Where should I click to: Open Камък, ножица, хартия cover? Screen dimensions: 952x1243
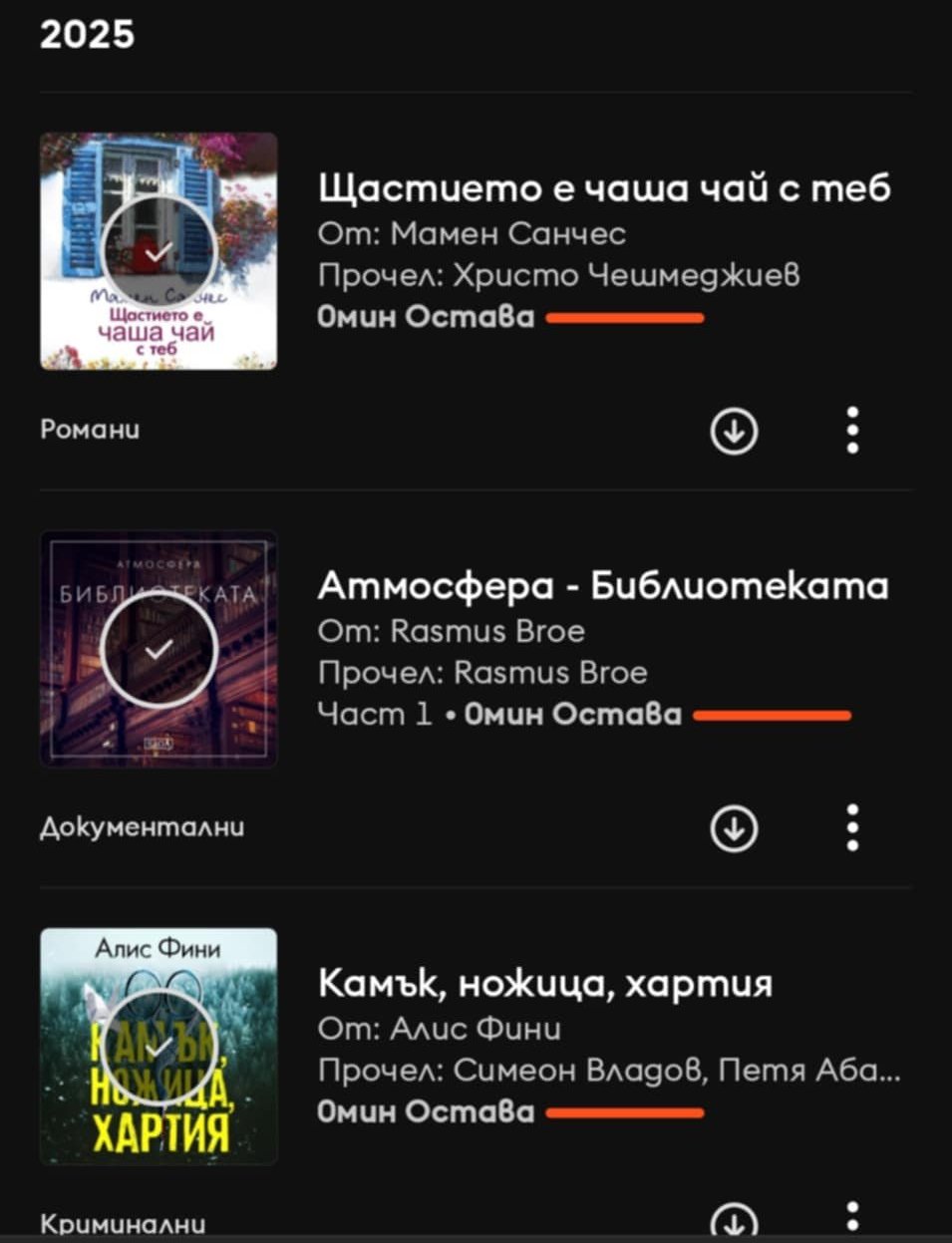(159, 1046)
